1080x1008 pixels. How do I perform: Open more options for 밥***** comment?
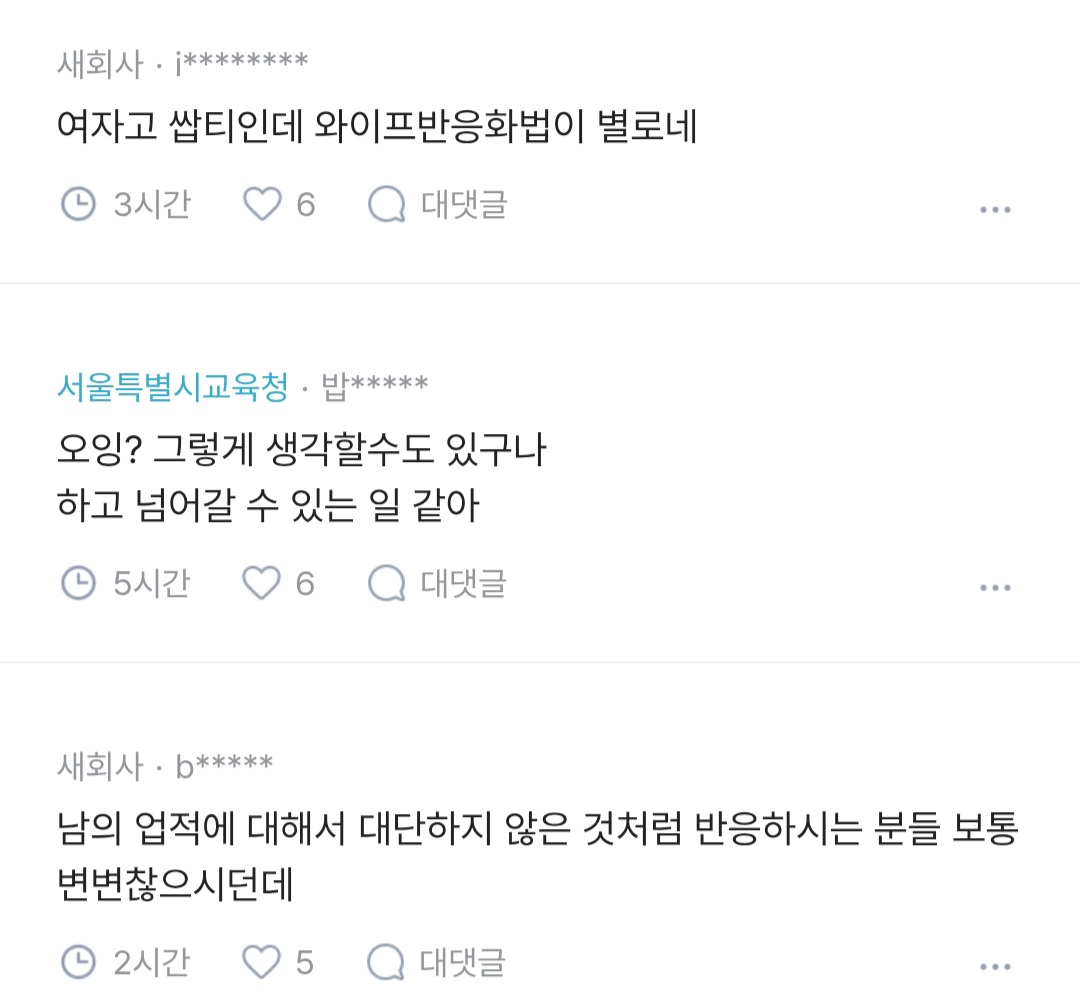point(995,588)
